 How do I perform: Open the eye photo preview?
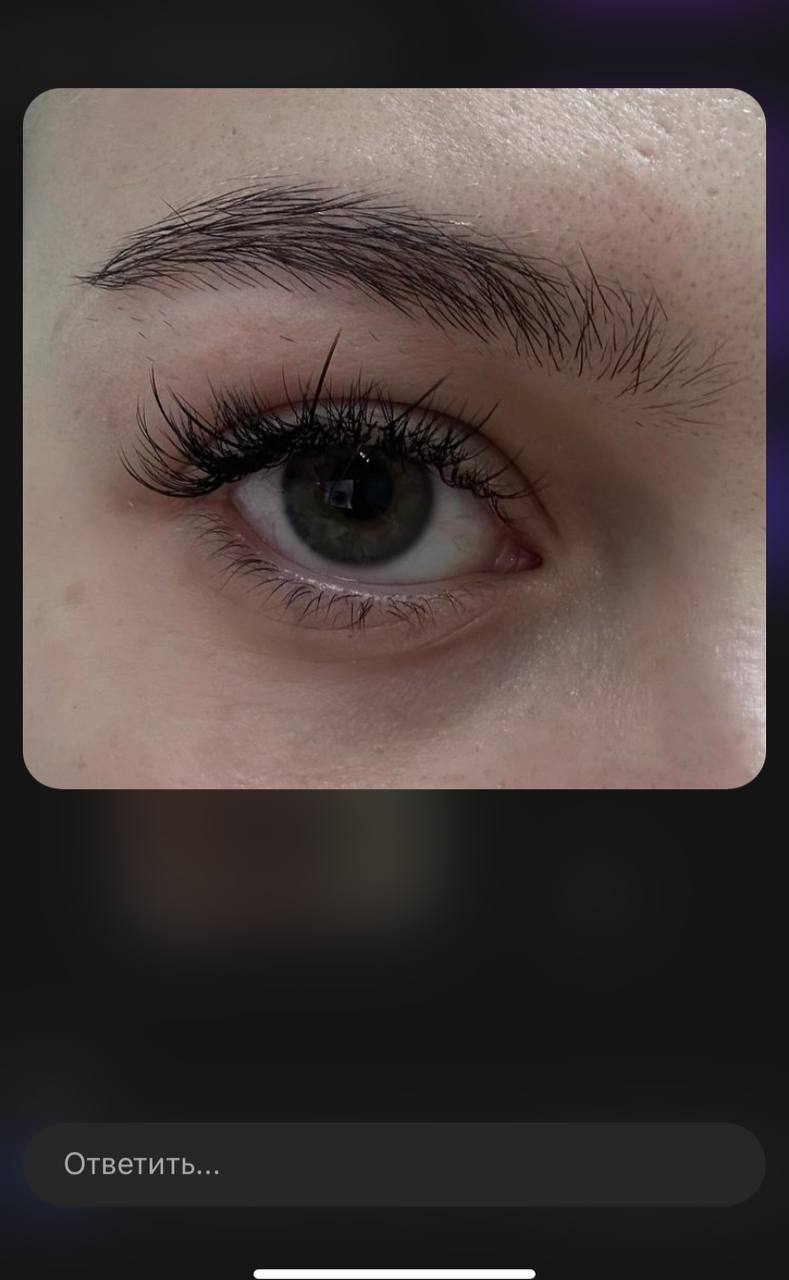point(394,438)
